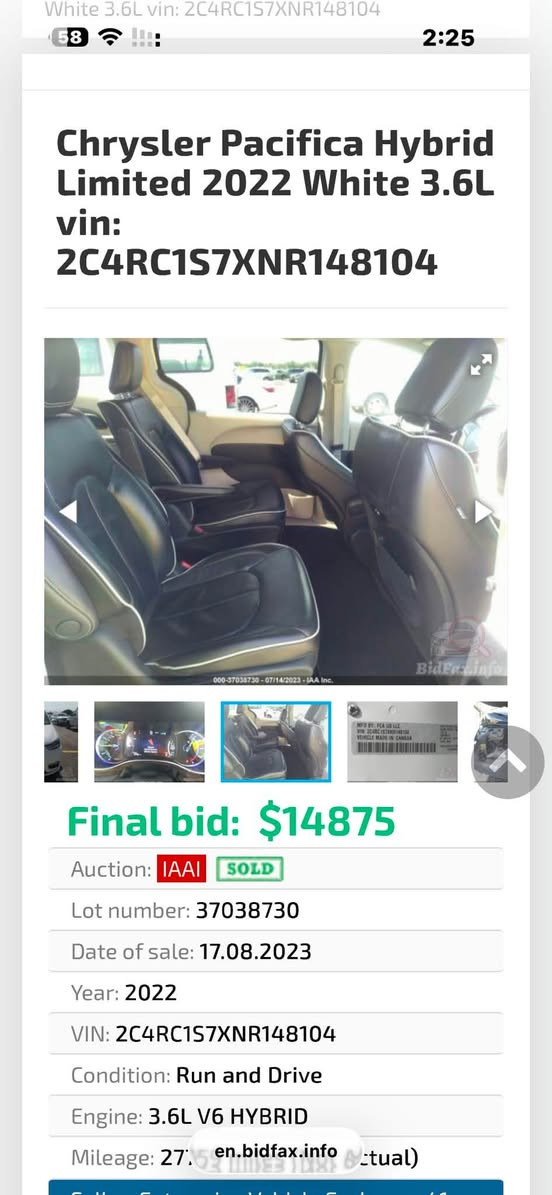Open the VIN label sticker thumbnail
This screenshot has width=552, height=1195.
coord(403,742)
